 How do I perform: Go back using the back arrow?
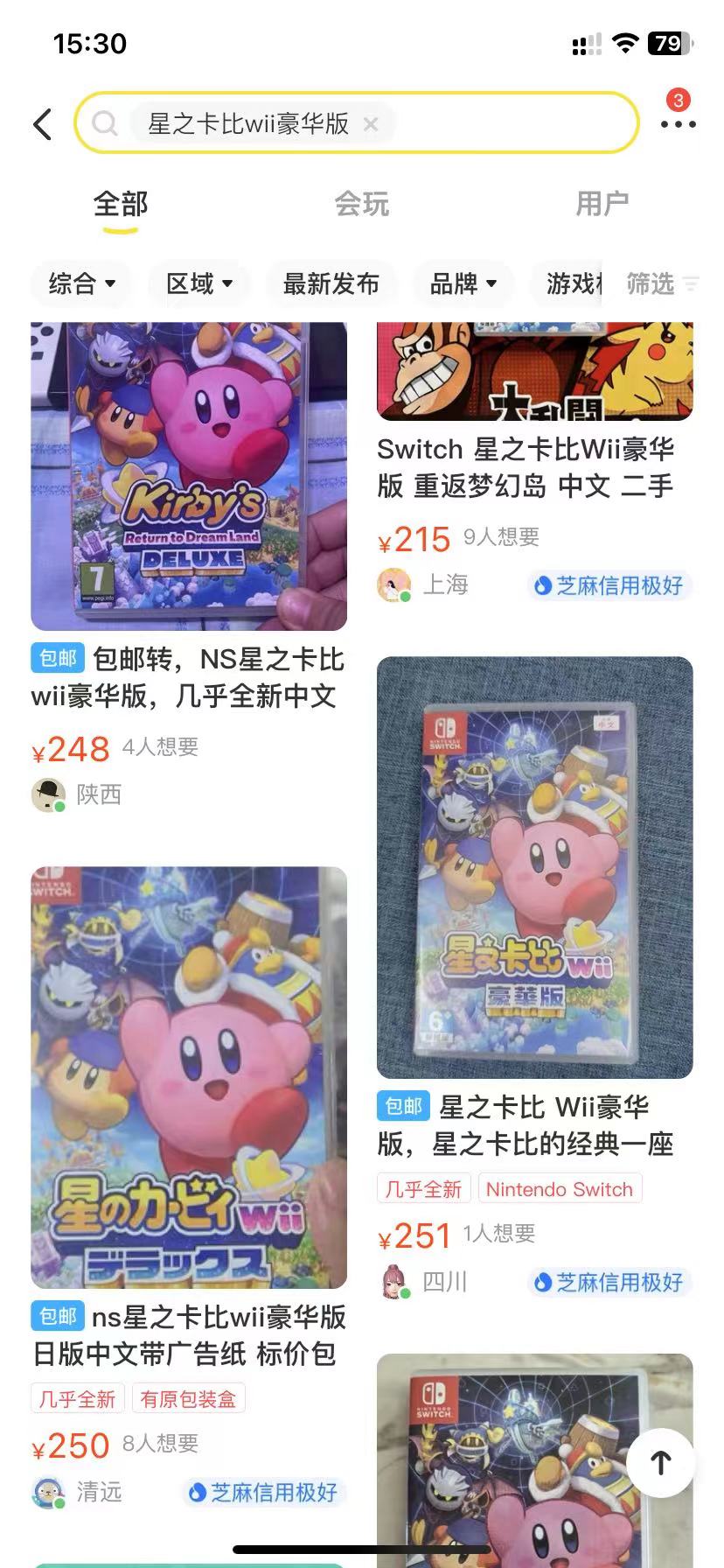(42, 124)
